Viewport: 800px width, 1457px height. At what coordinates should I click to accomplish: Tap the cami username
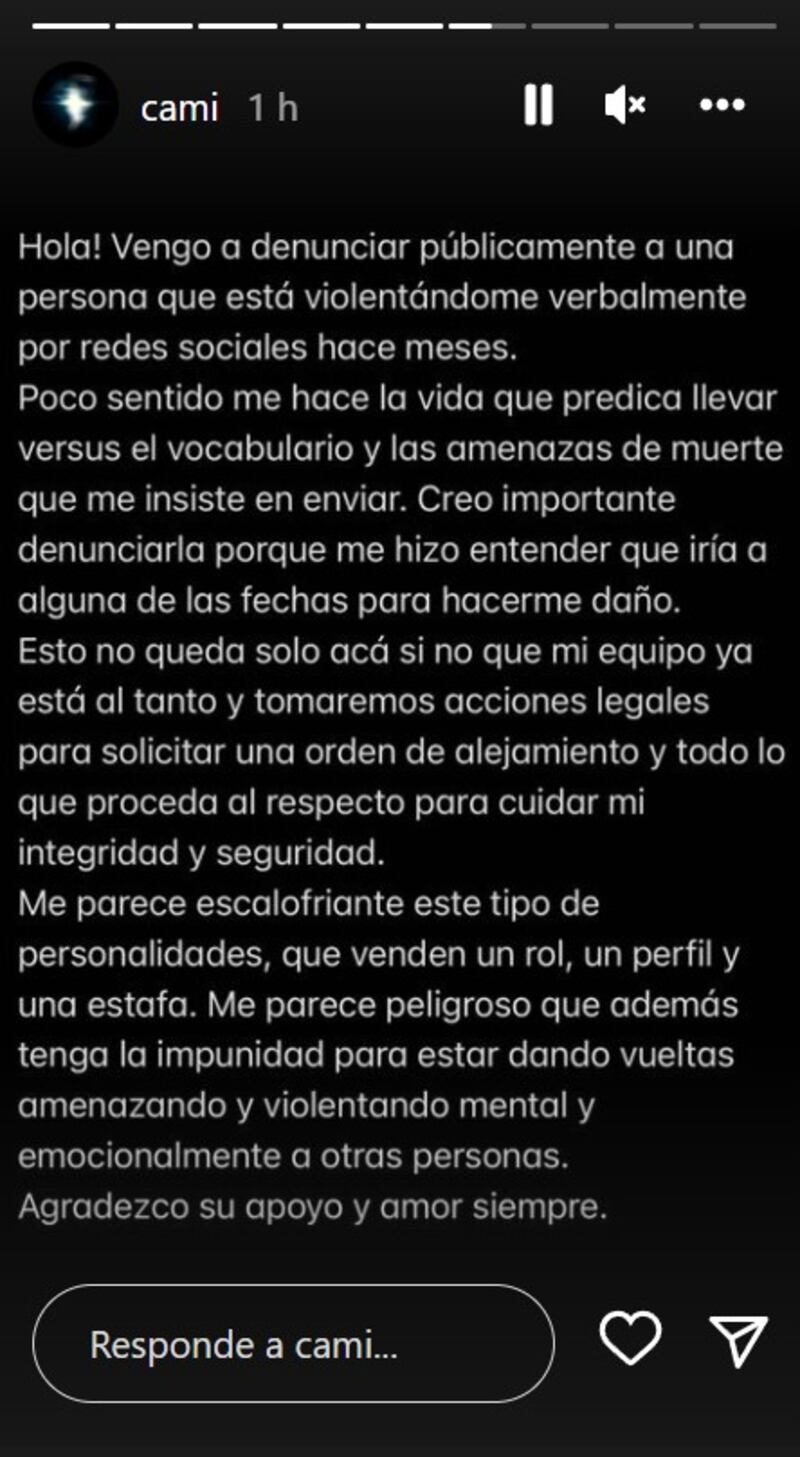pos(179,107)
